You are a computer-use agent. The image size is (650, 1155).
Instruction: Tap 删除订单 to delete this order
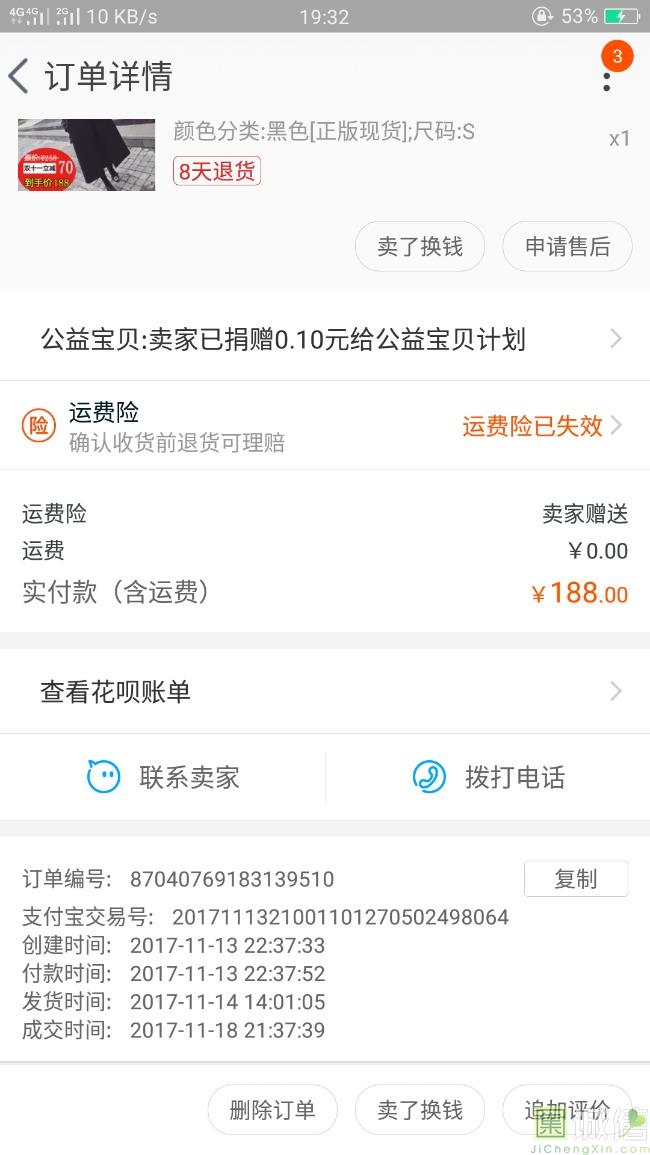272,1110
